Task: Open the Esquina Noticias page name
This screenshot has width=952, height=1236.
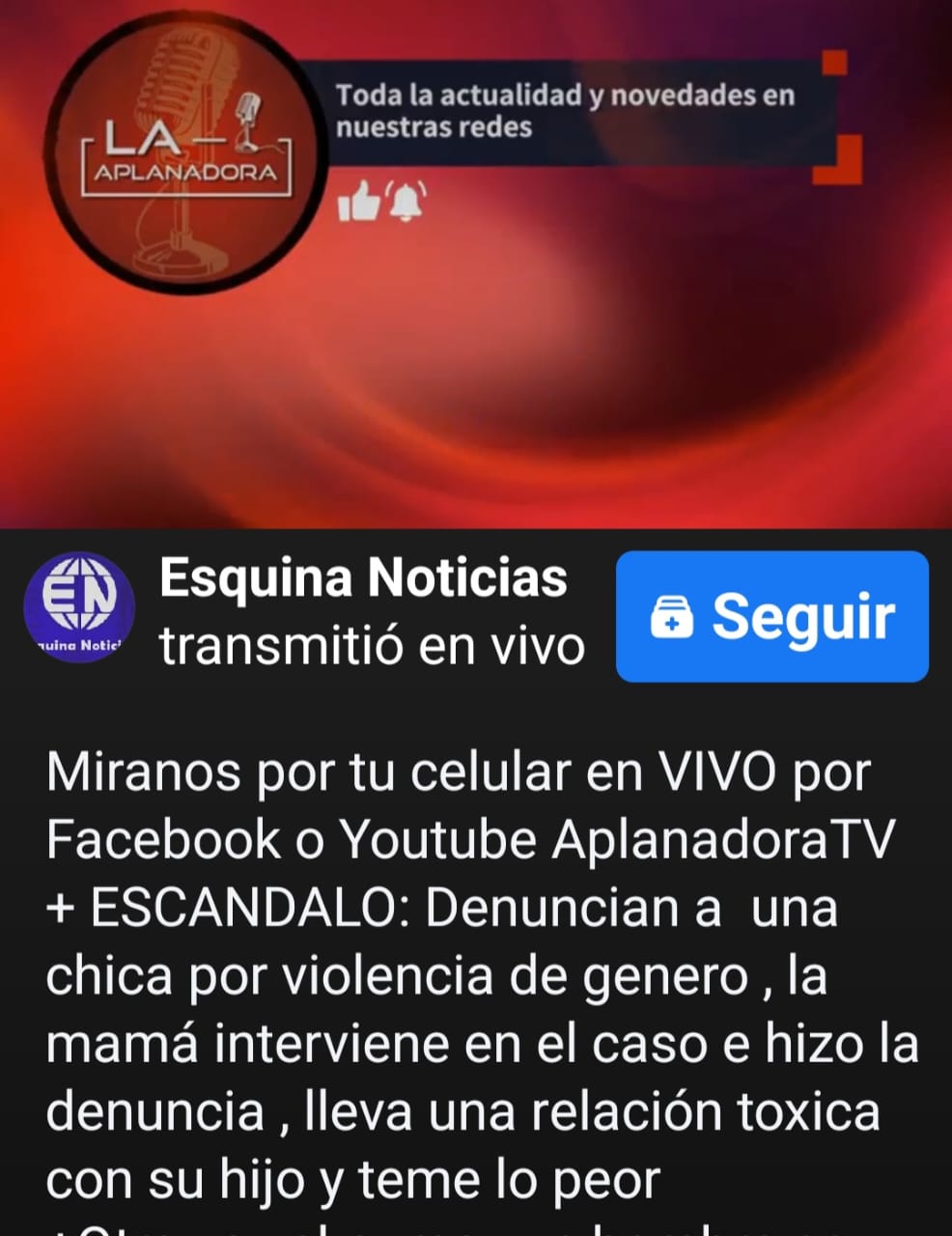Action: [x=363, y=578]
